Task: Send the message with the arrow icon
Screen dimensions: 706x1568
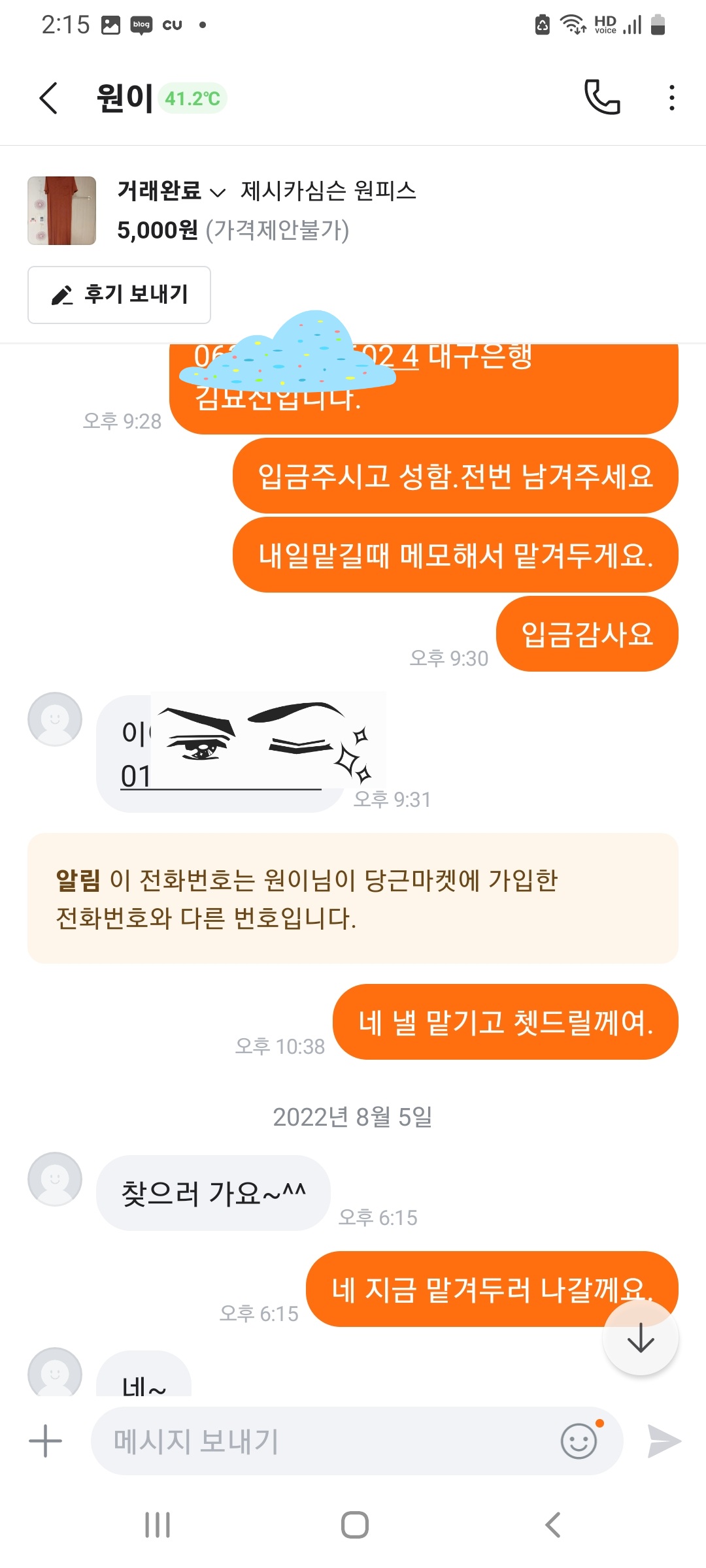Action: (664, 1441)
